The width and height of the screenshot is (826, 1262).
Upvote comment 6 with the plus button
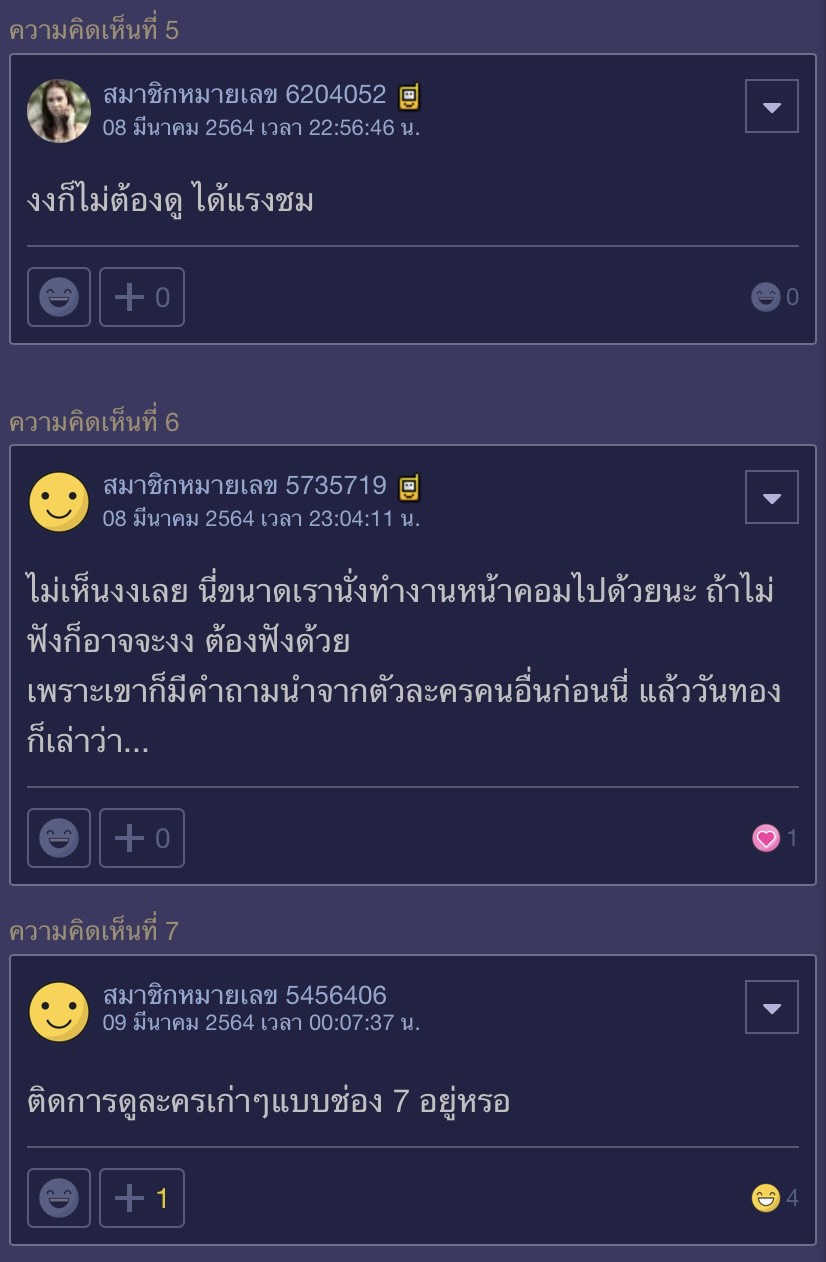(142, 838)
